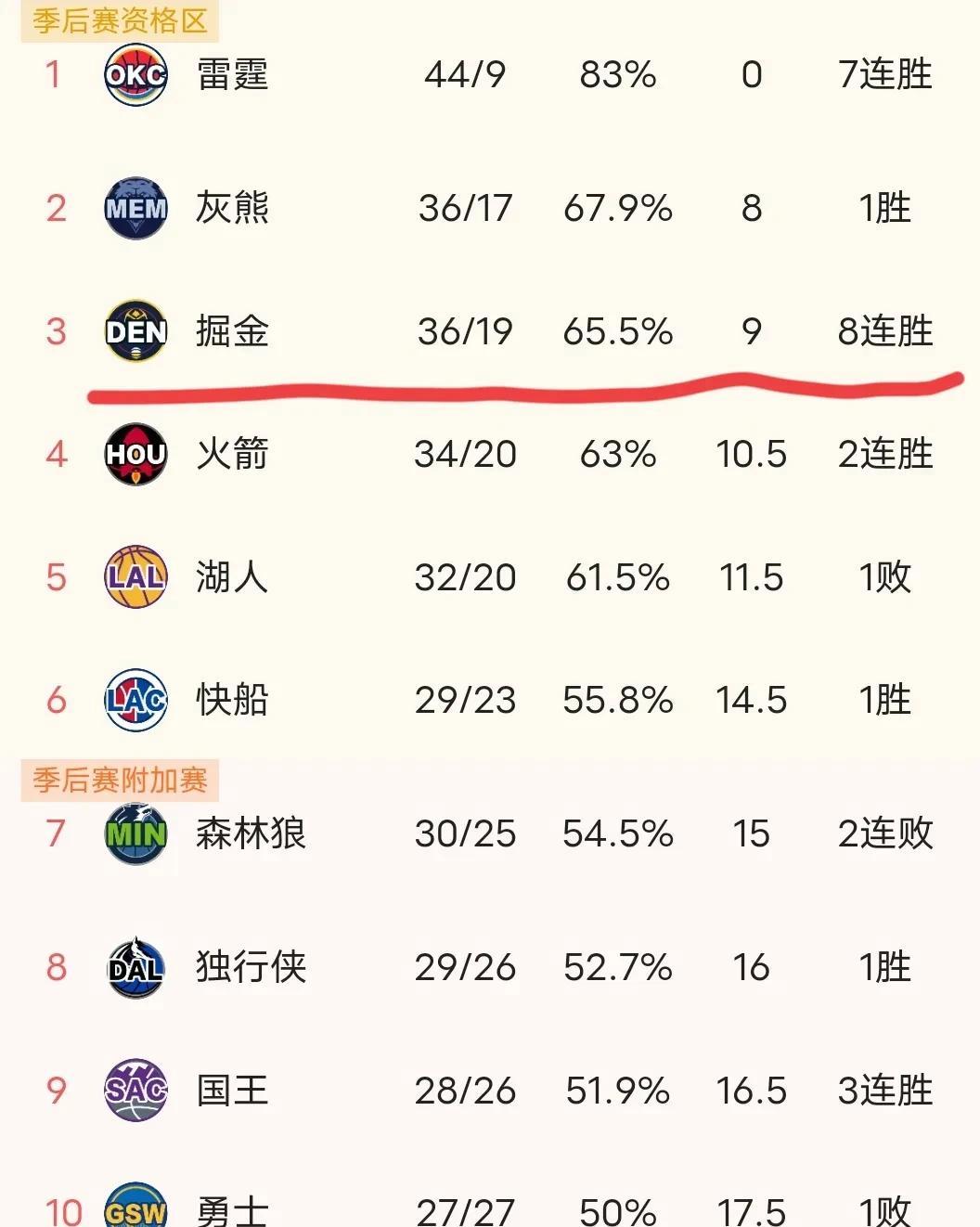This screenshot has height=1227, width=980.
Task: Select the Kings SAC logo
Action: (135, 1091)
